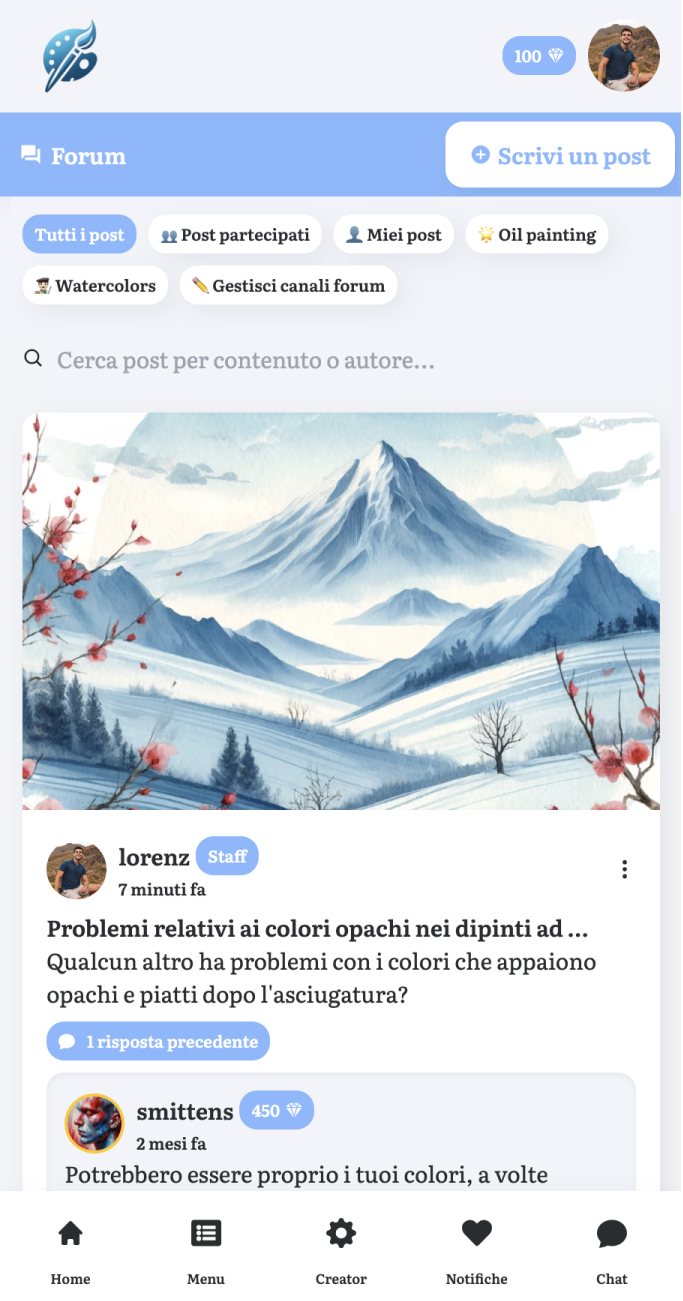Switch to the Watercolors channel
Viewport: 683px width, 1301px height.
[x=95, y=286]
